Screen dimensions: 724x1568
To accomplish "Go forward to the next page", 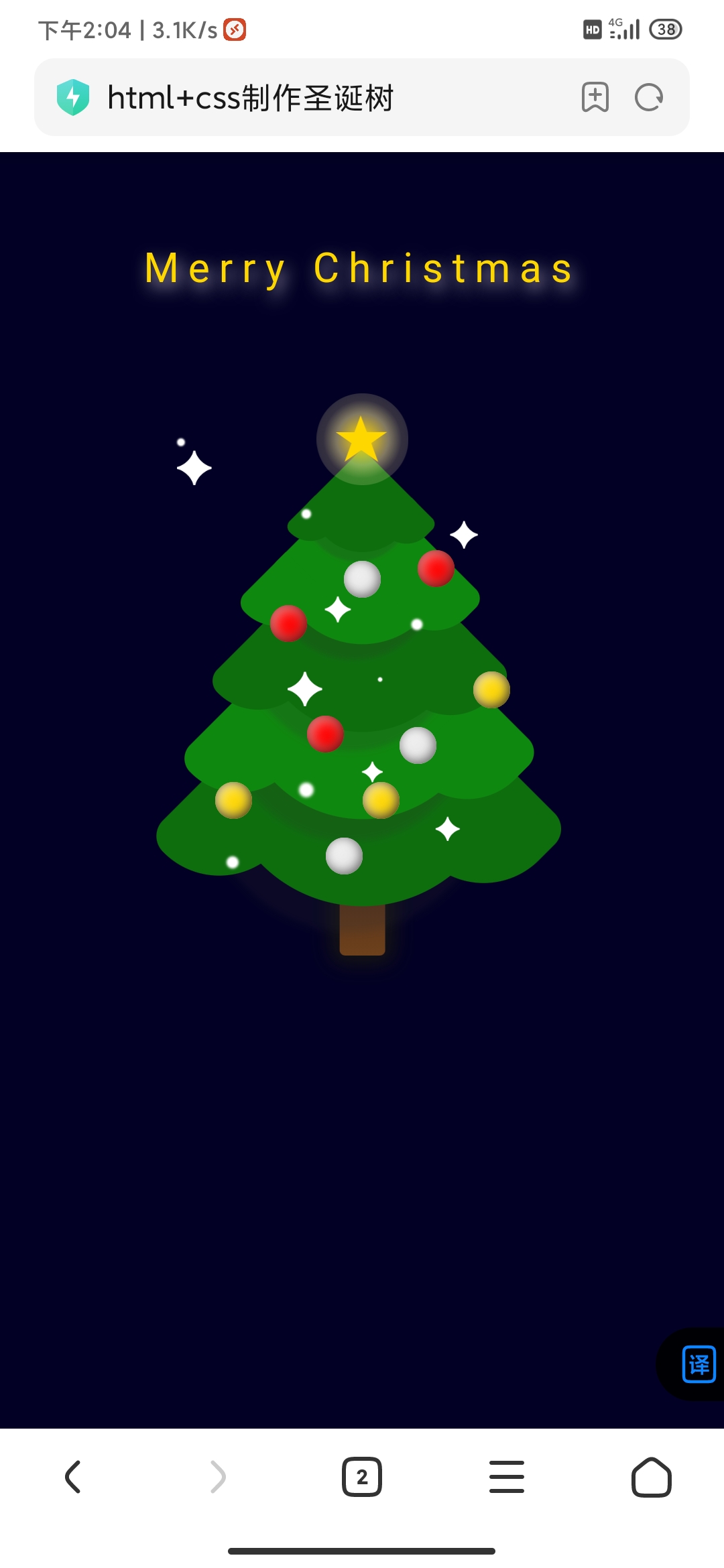I will point(218,1477).
